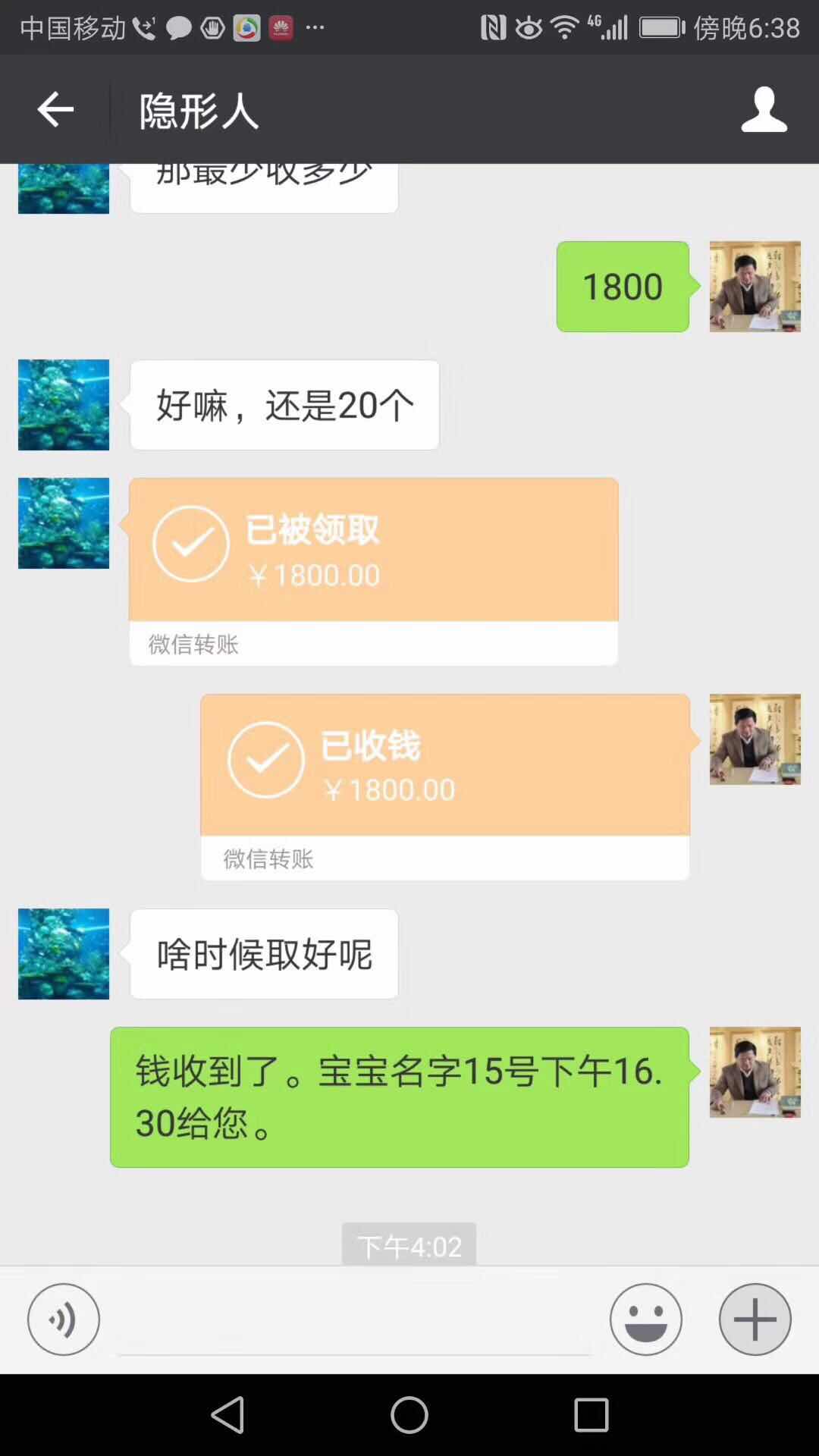Open the 已被领取 ¥1800.00 transfer card
Image resolution: width=819 pixels, height=1456 pixels.
pyautogui.click(x=373, y=570)
